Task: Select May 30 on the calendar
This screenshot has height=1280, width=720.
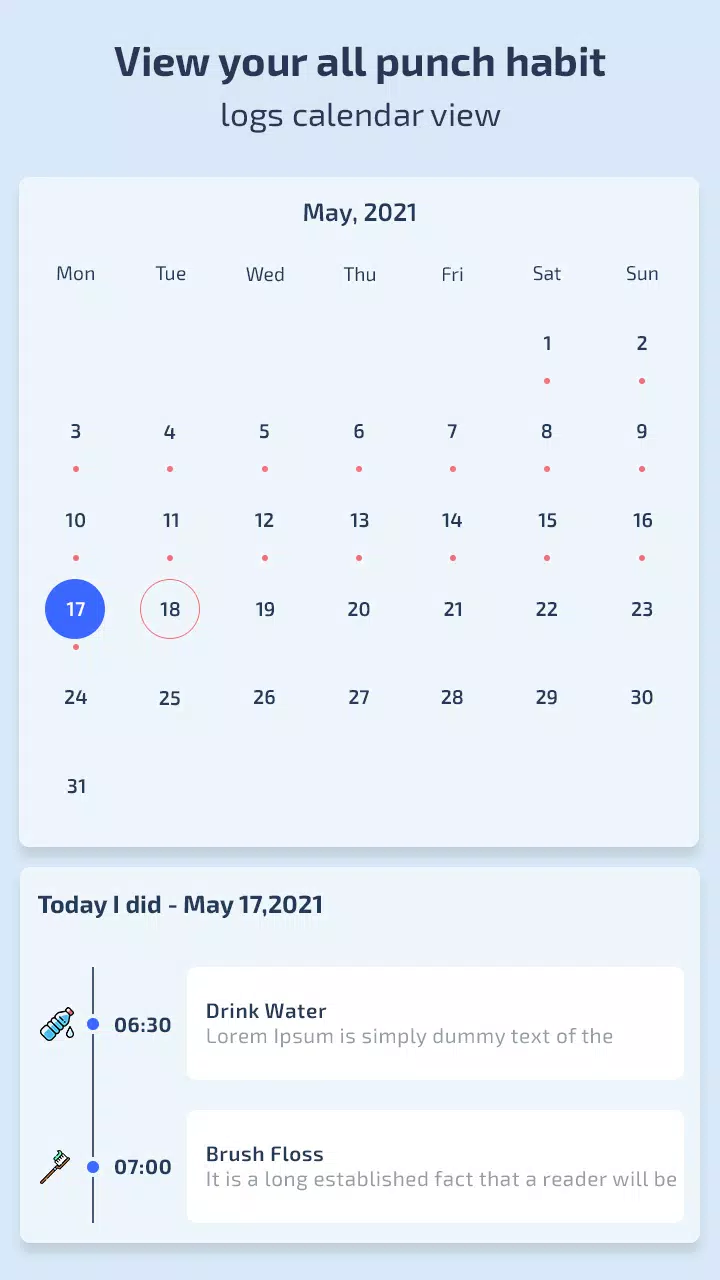Action: (x=642, y=697)
